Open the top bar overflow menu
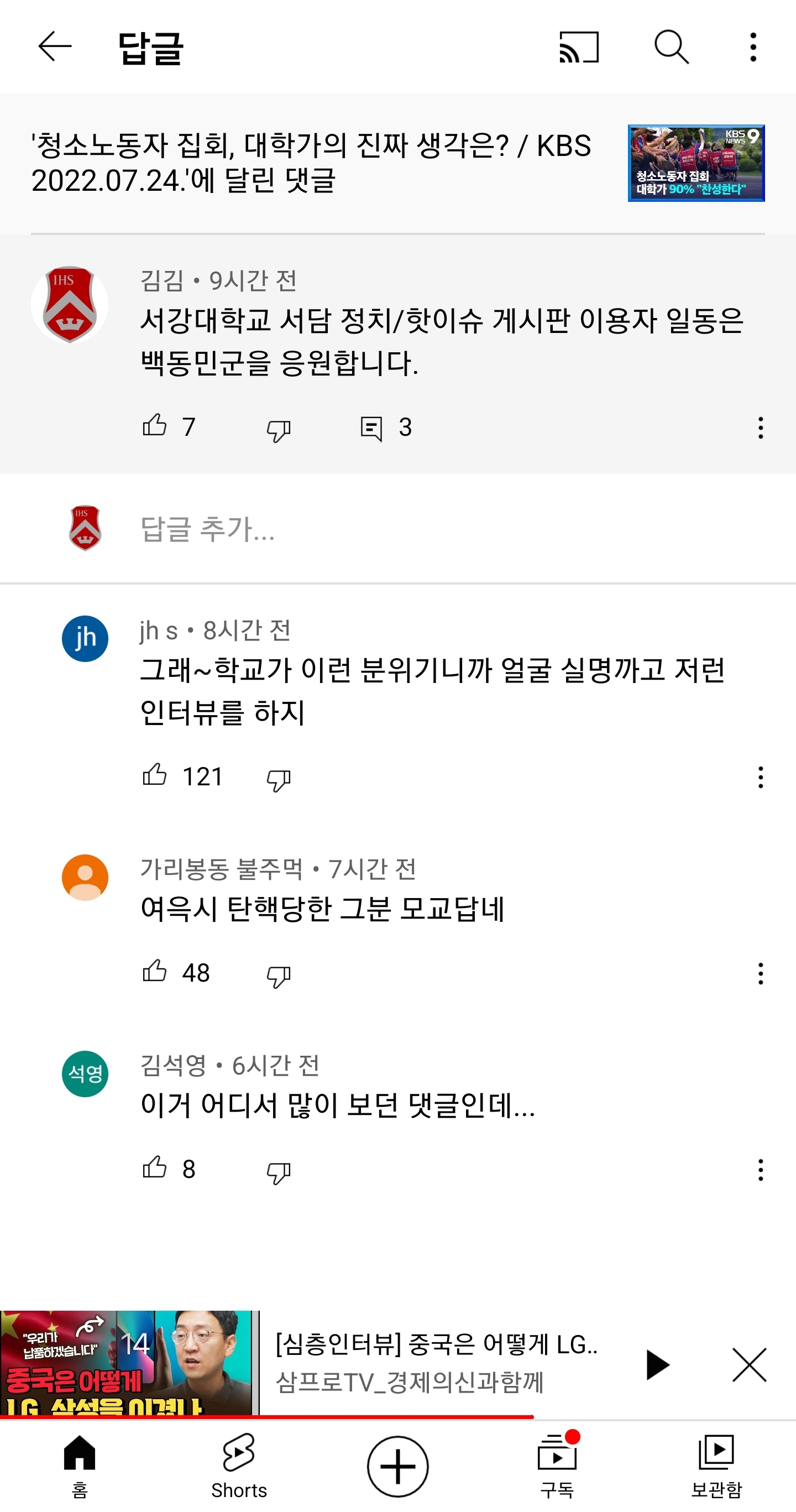 [753, 47]
